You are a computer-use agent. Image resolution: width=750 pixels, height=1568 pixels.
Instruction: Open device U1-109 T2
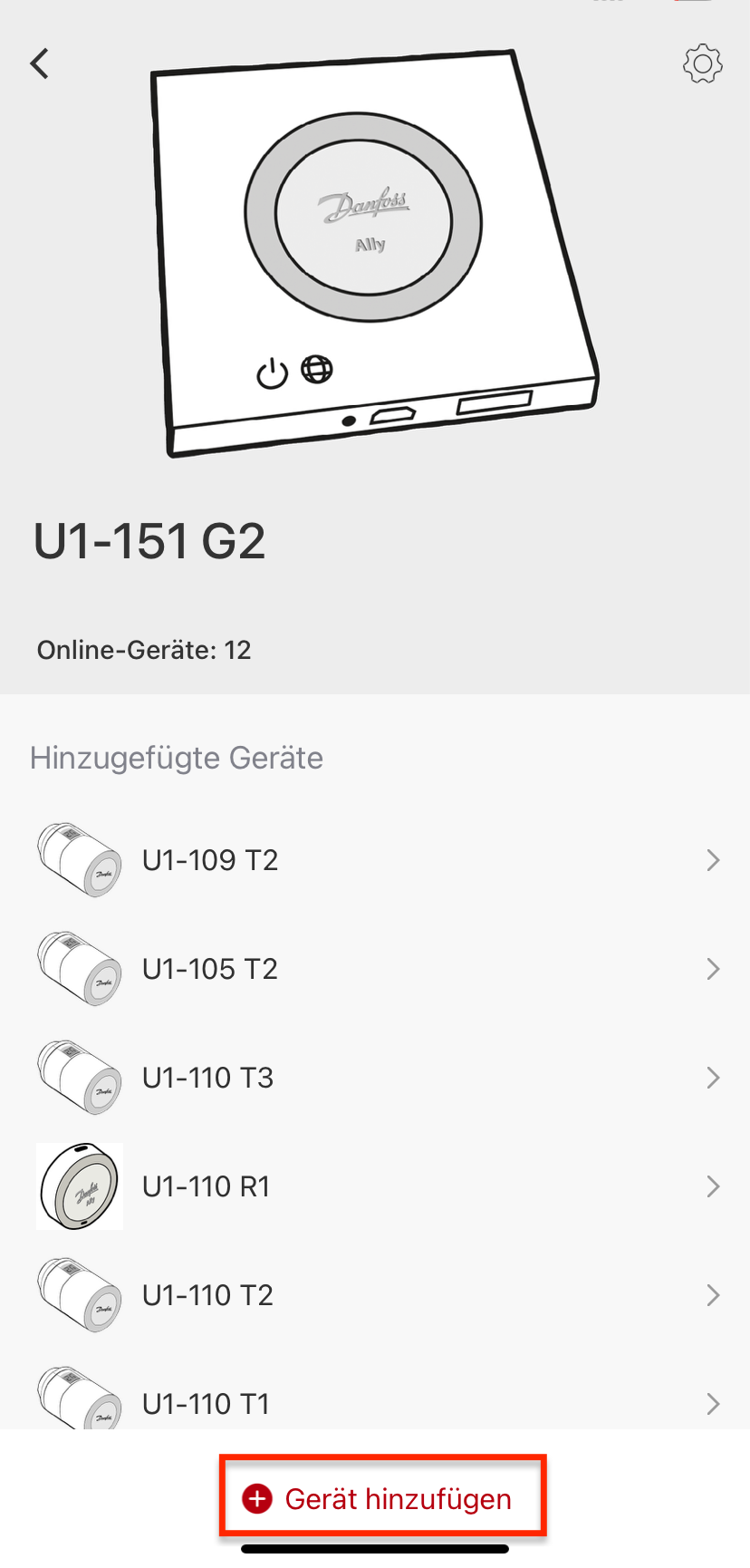point(375,860)
